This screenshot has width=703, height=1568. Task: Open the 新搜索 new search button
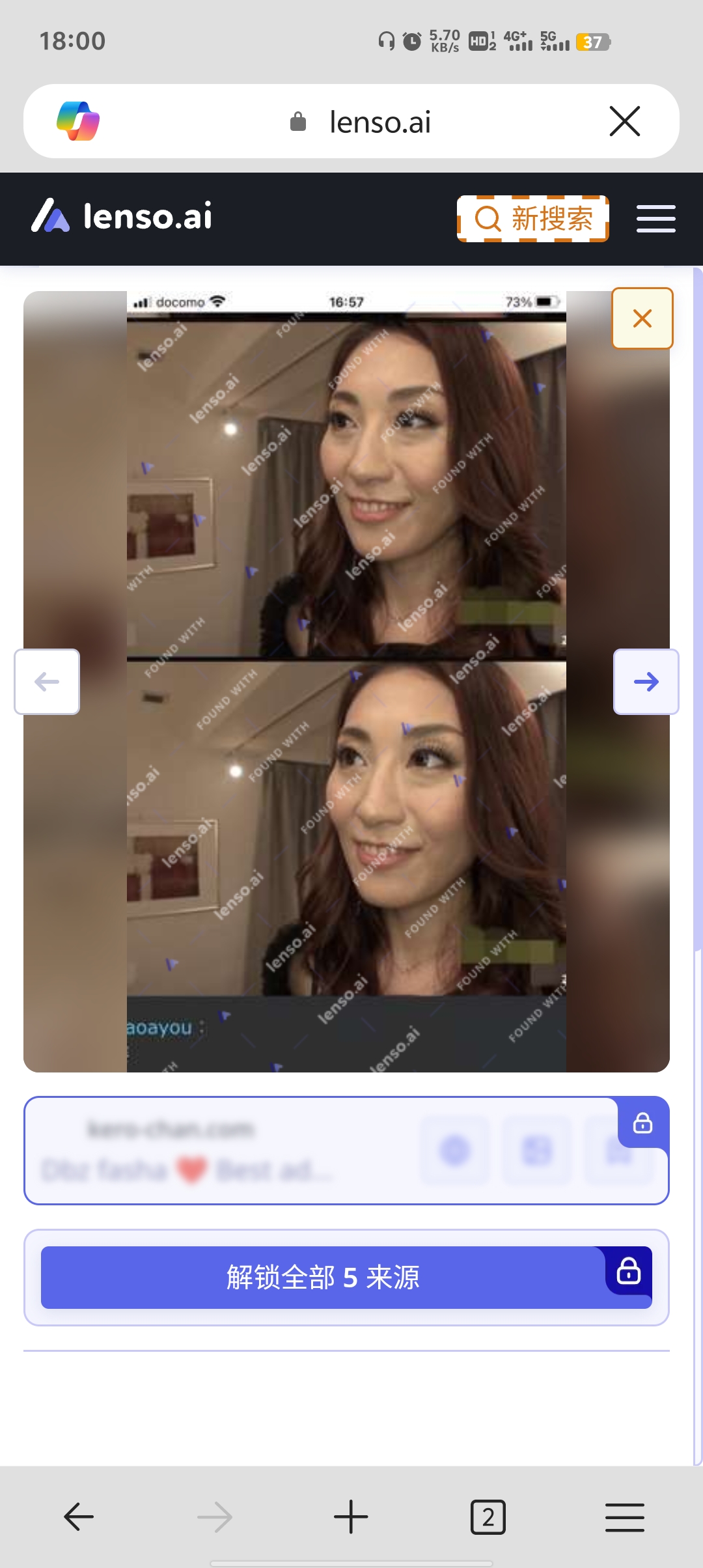pos(532,219)
